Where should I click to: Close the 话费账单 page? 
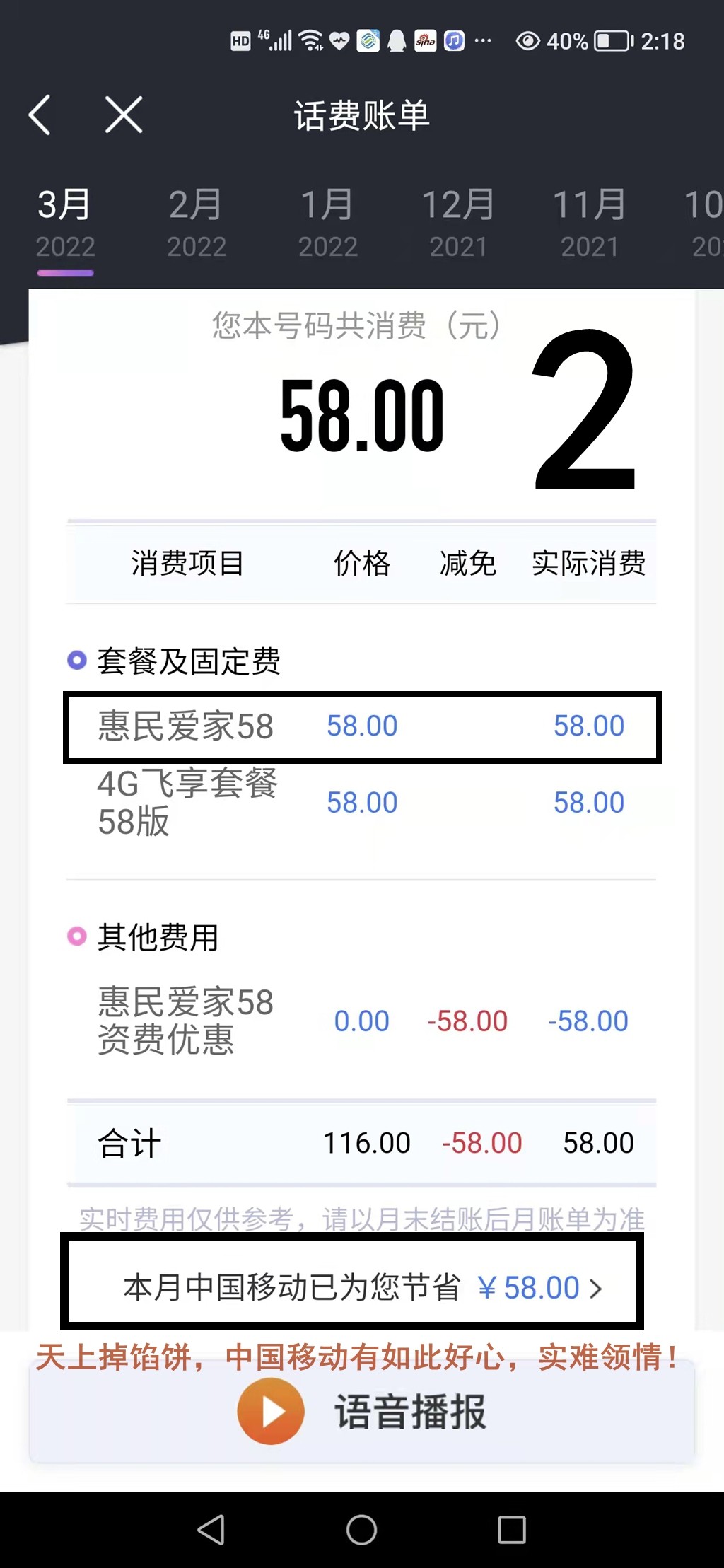pos(124,115)
